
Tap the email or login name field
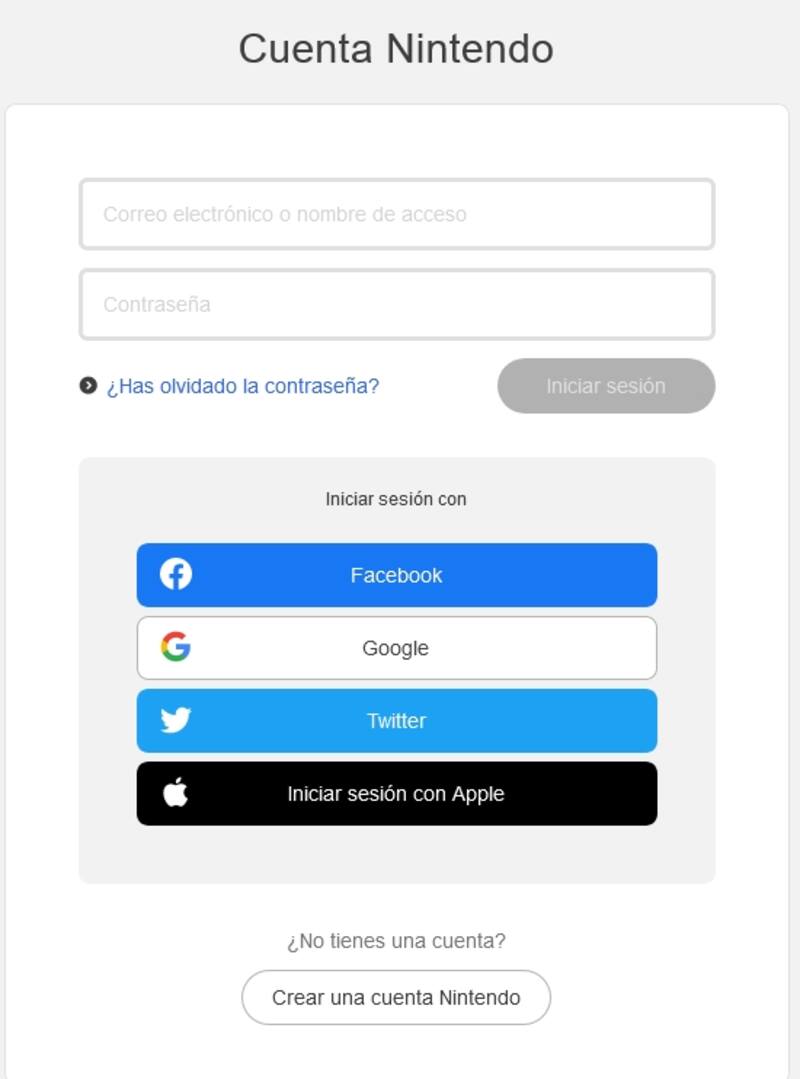coord(397,214)
